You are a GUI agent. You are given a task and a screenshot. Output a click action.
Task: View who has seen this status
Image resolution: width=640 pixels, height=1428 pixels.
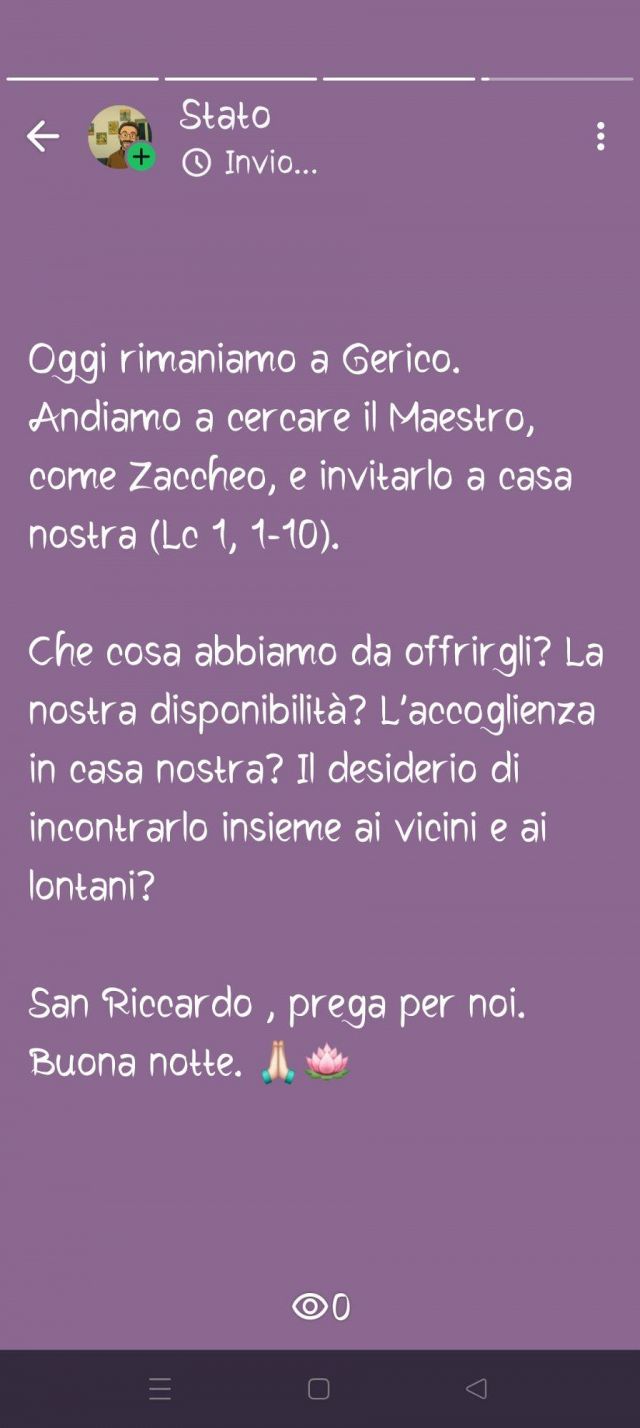(x=320, y=1306)
